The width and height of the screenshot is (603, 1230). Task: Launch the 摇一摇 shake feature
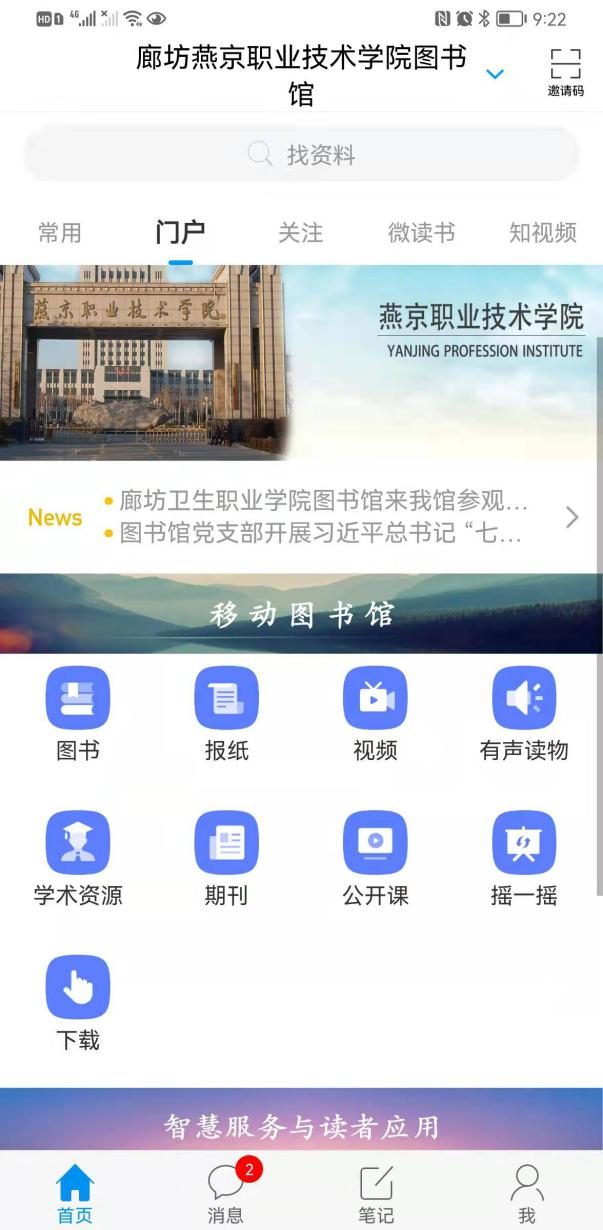click(x=524, y=857)
